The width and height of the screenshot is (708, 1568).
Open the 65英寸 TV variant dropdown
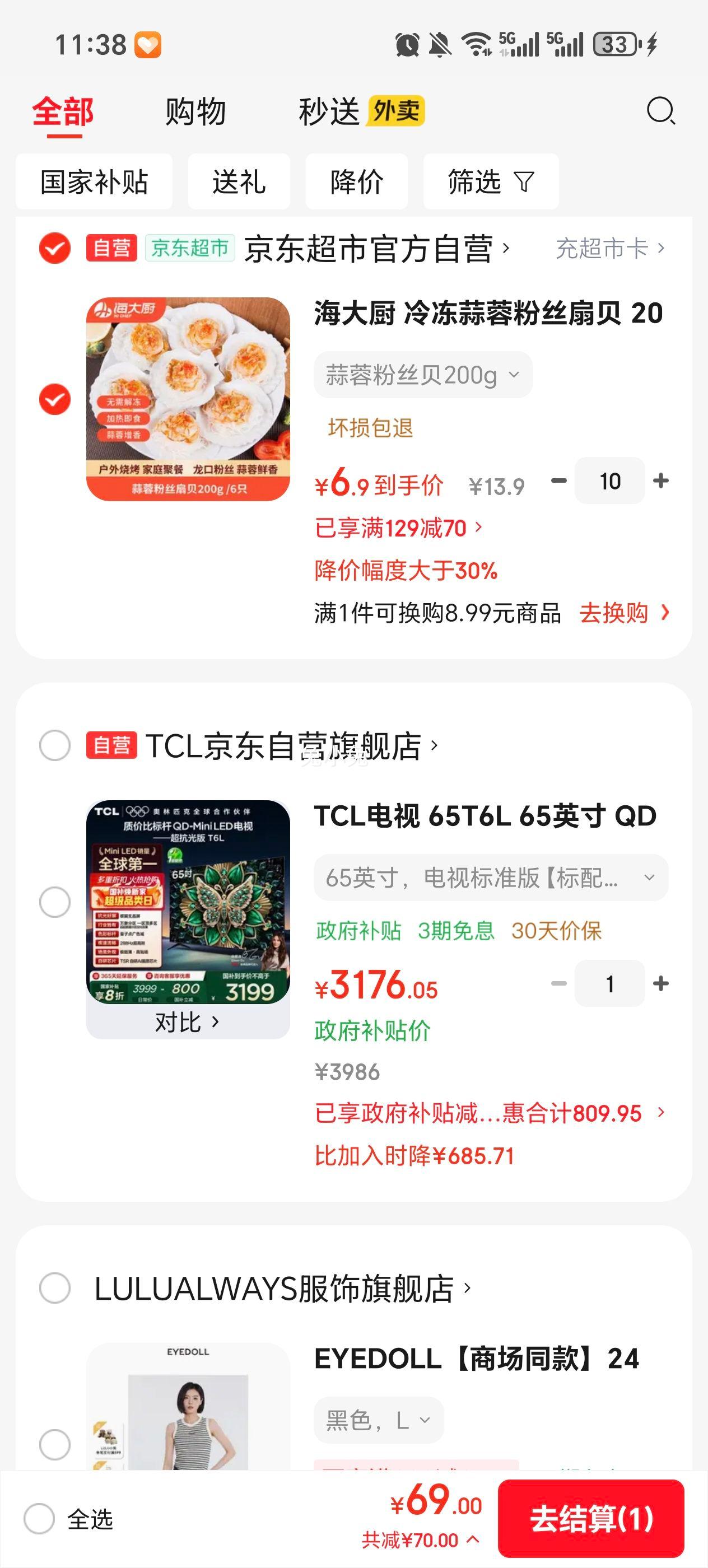[x=489, y=877]
